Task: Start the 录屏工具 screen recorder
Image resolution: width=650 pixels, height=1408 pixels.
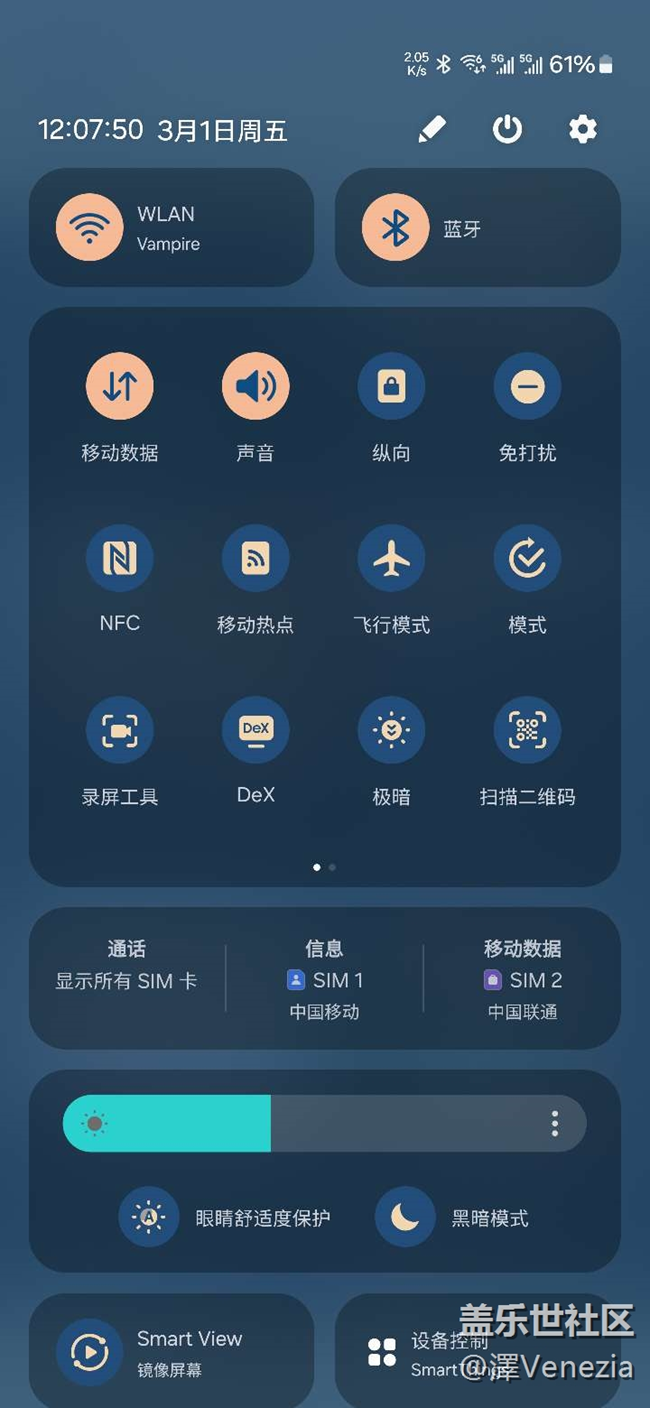Action: click(x=120, y=730)
